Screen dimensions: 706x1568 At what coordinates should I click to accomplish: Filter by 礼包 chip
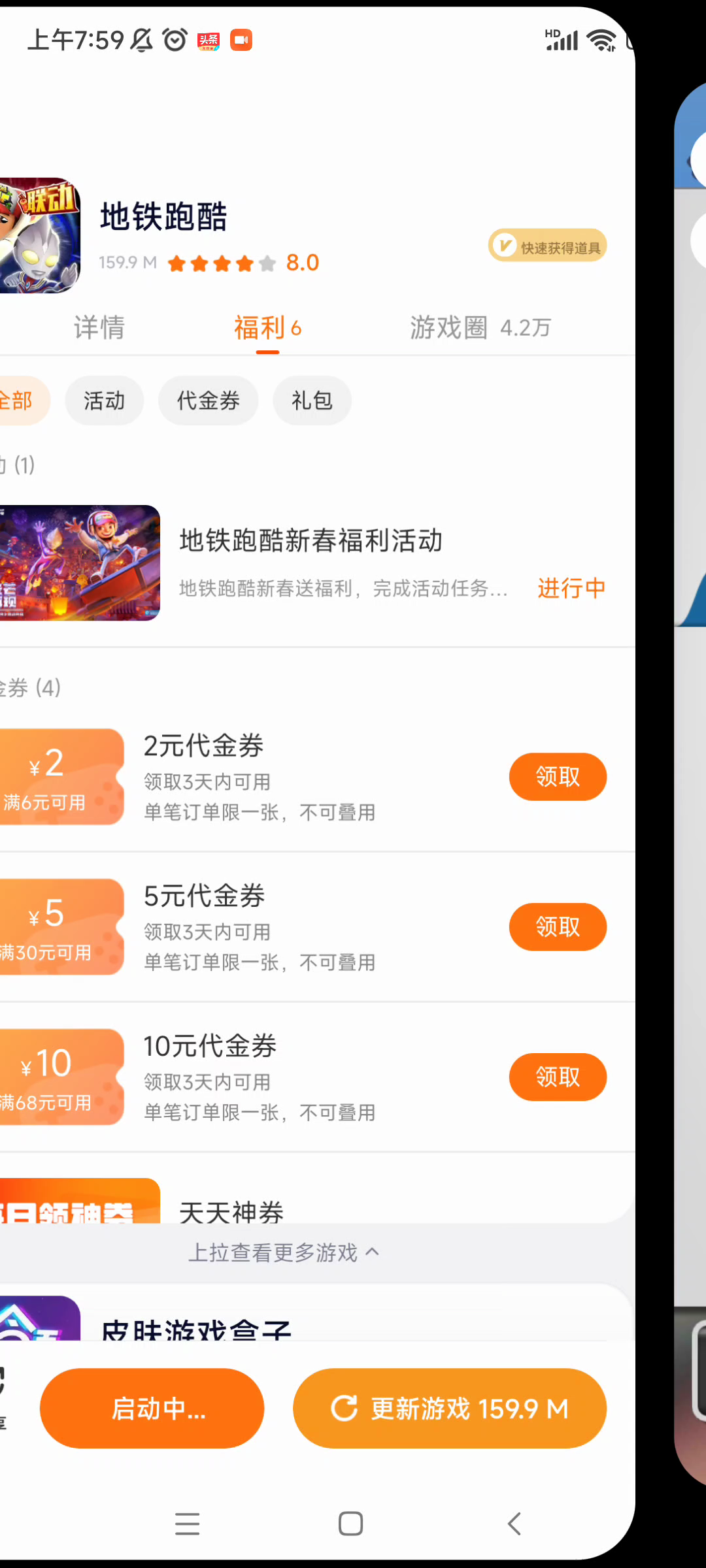312,400
